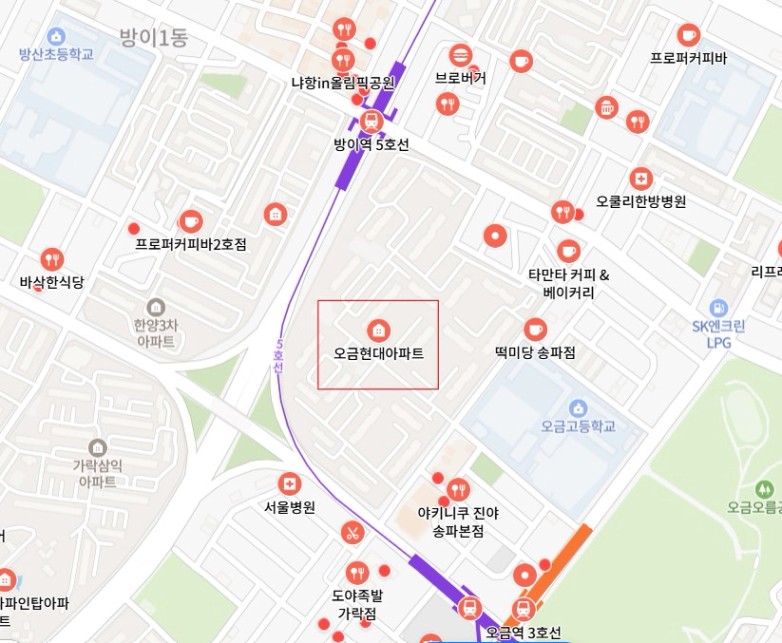
Task: Open the 바삭한식당 restaurant pin
Action: coord(51,259)
